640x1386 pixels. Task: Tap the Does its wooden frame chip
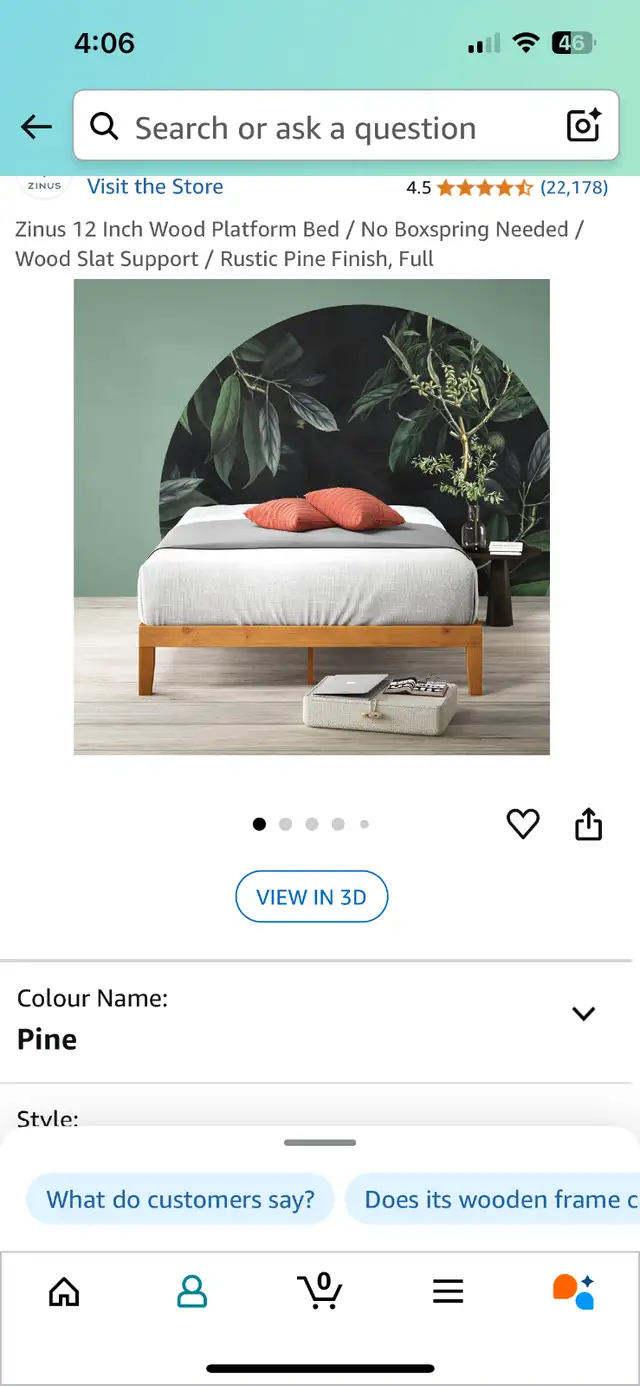tap(493, 1199)
